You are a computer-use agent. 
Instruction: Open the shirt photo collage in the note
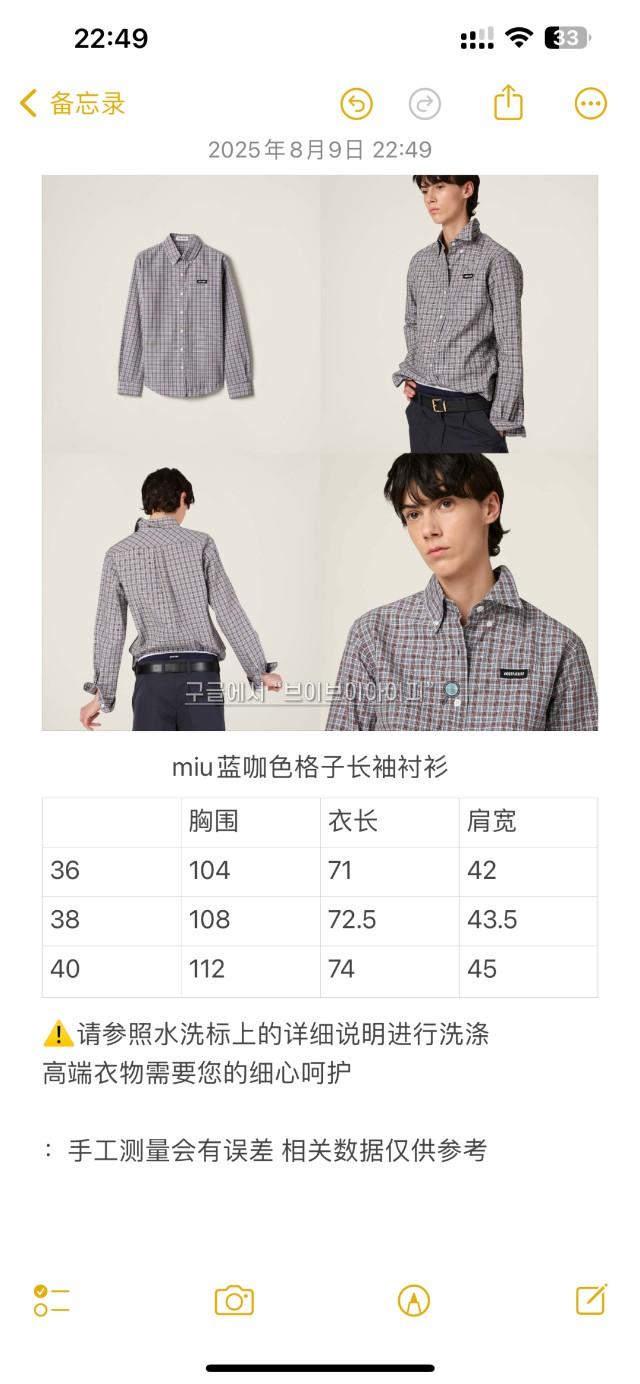pos(320,452)
